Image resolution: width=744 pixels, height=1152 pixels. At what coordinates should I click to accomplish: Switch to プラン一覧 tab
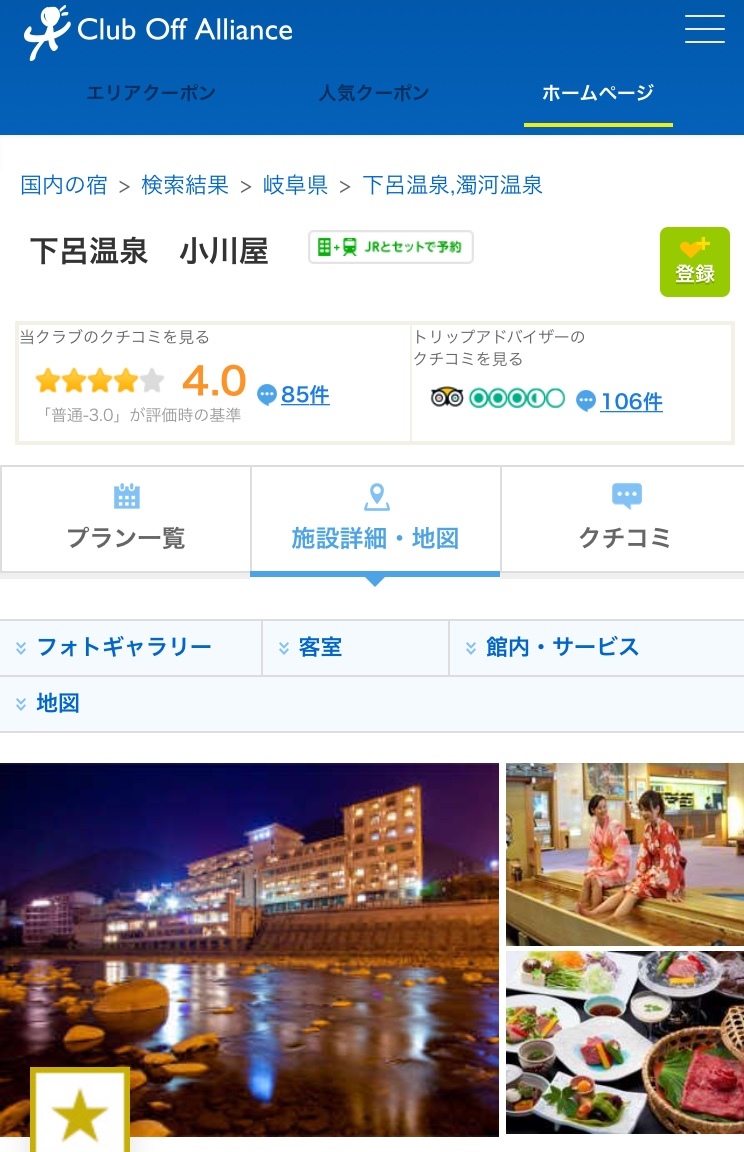[x=126, y=520]
